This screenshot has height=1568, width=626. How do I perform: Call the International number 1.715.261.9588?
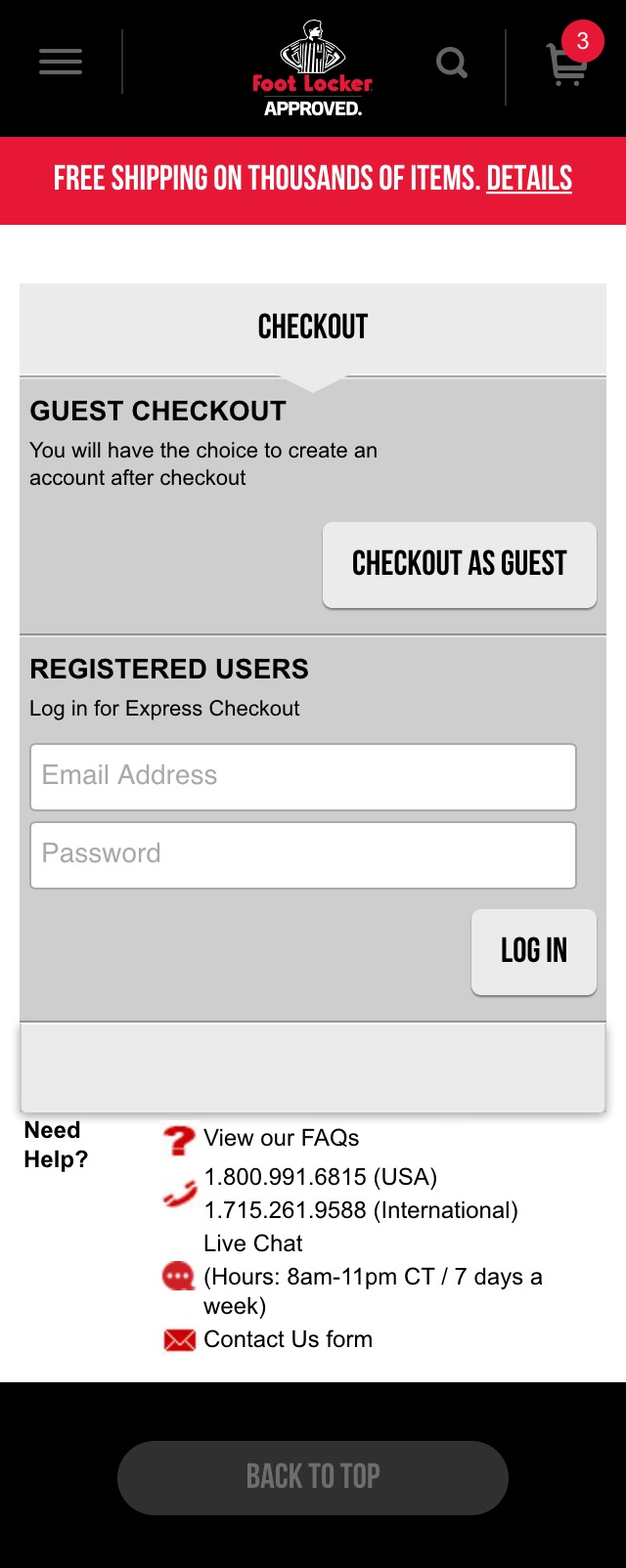click(x=360, y=1210)
